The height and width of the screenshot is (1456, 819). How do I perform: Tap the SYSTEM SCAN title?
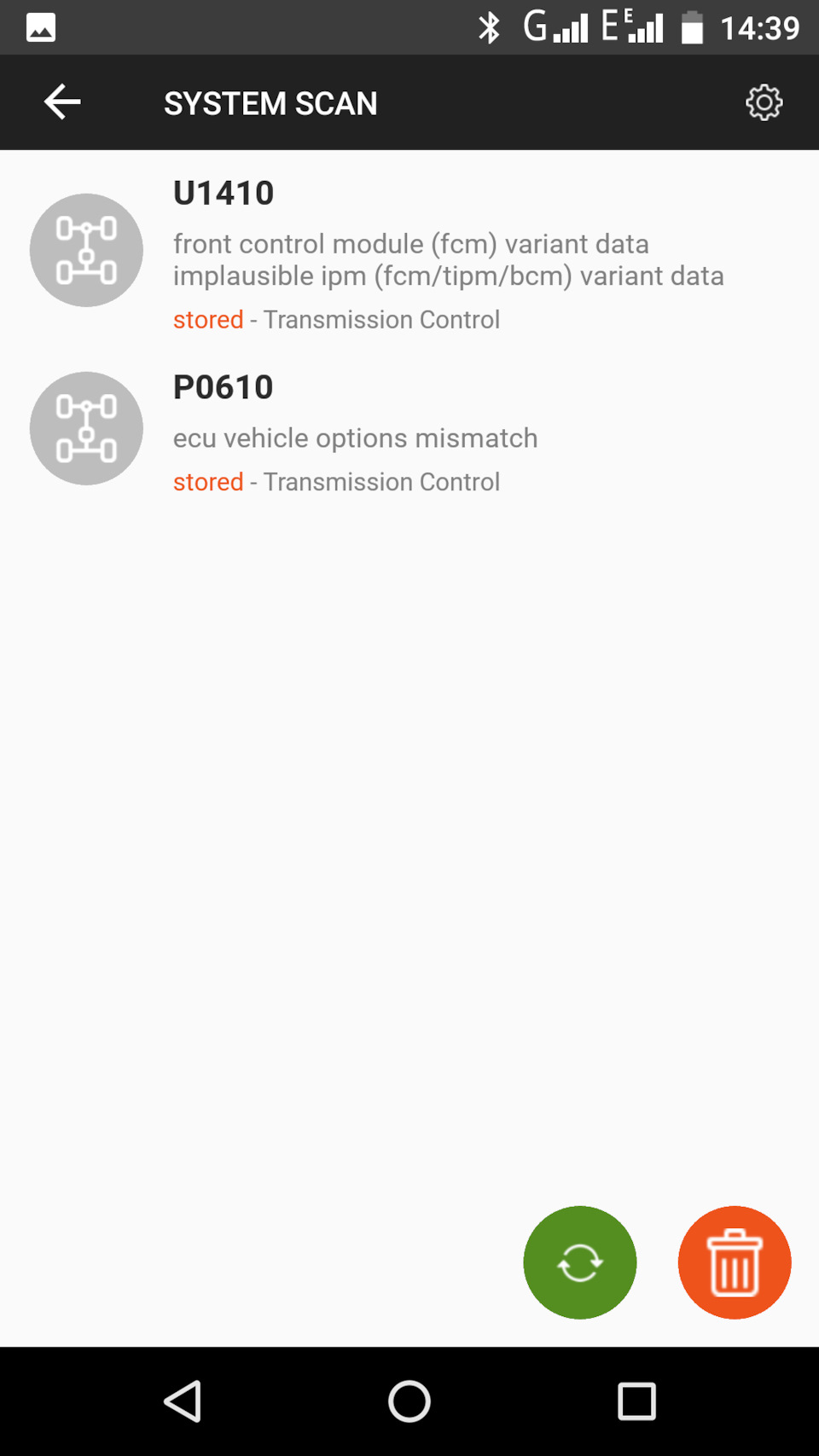270,102
